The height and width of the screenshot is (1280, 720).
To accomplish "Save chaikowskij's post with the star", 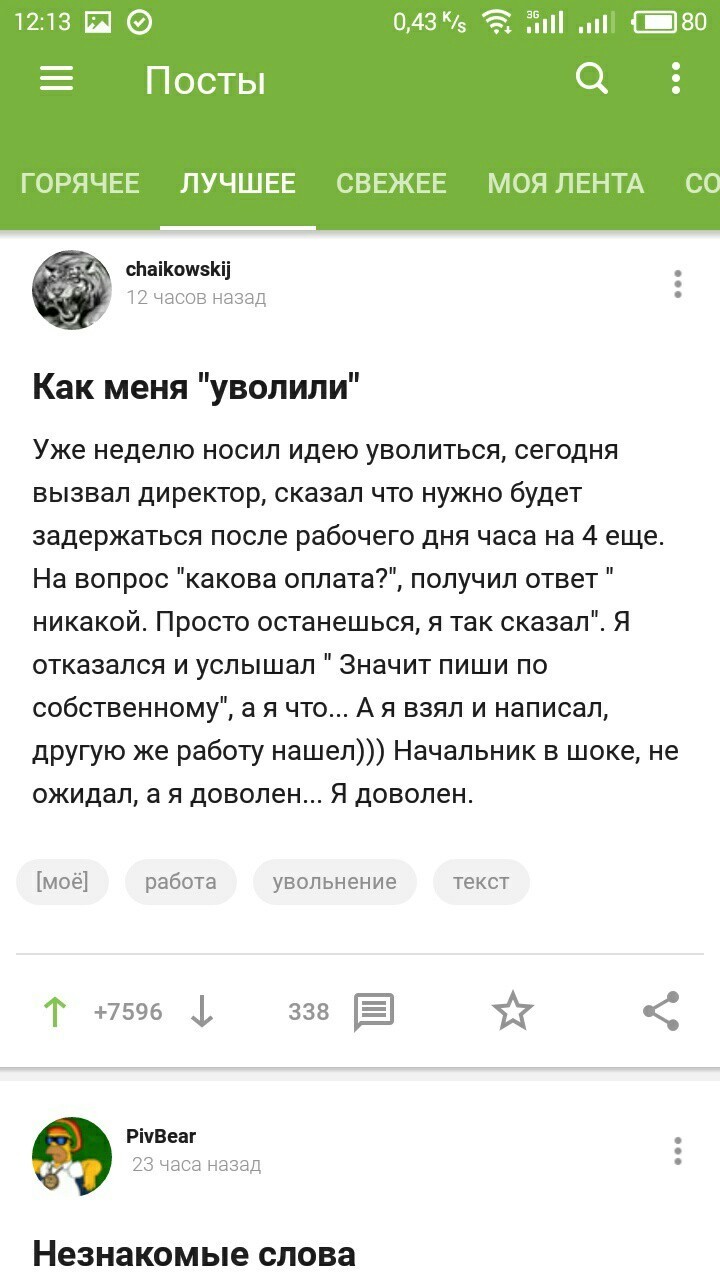I will click(x=513, y=1012).
